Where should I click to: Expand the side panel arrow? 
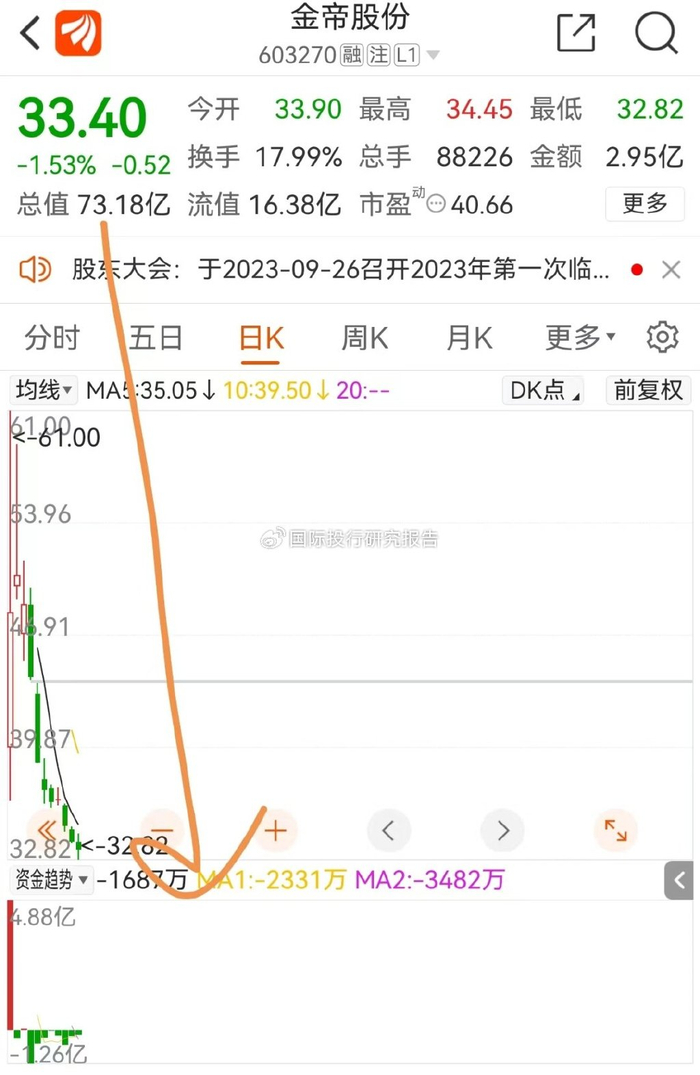680,880
